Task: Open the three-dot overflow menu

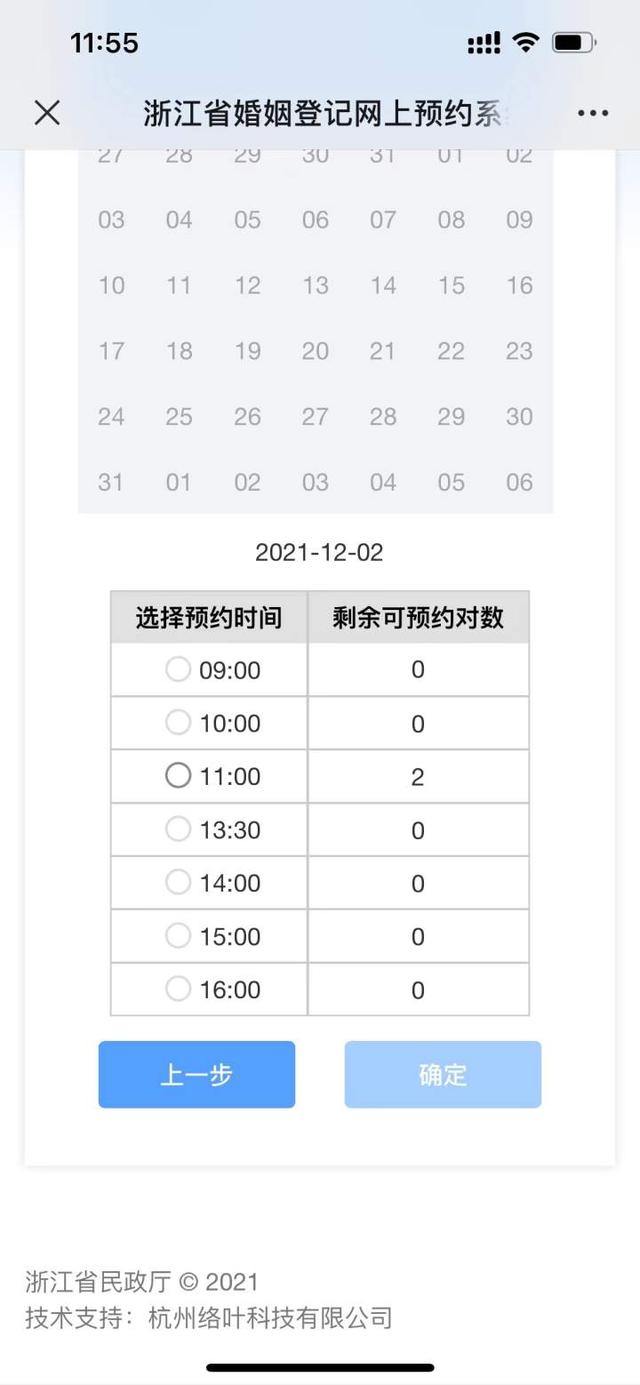Action: click(x=593, y=114)
